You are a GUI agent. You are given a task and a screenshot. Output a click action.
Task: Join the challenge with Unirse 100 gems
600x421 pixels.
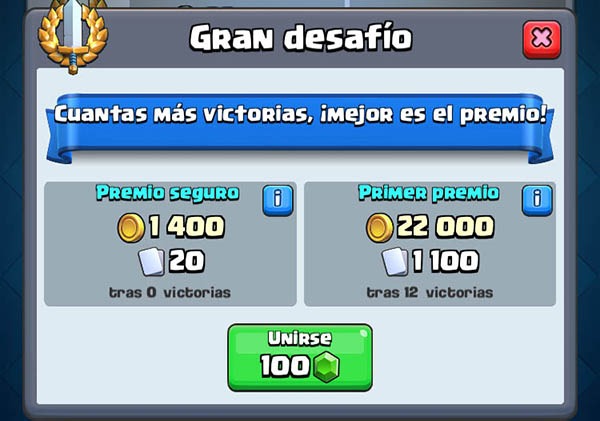click(x=300, y=357)
